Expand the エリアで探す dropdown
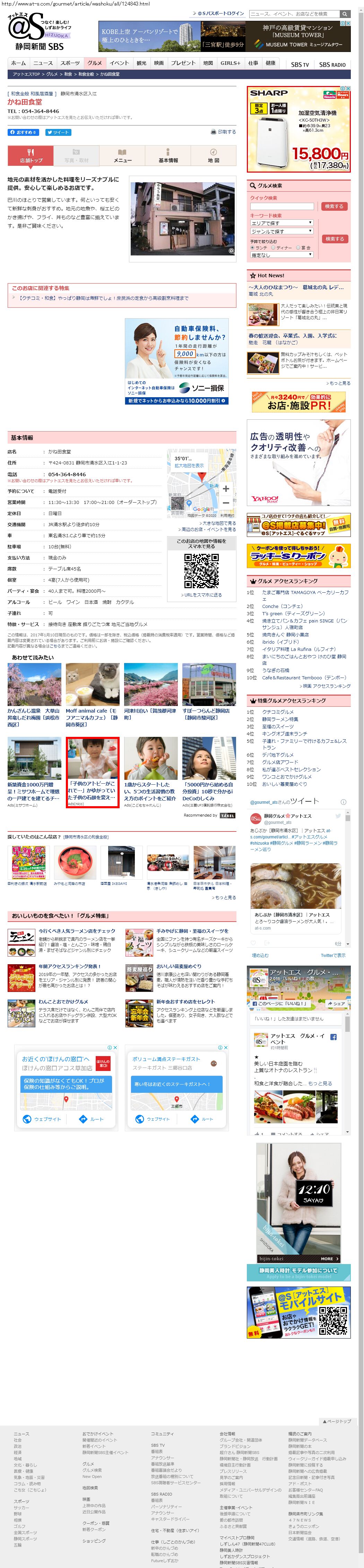This screenshot has width=364, height=1568. click(281, 223)
